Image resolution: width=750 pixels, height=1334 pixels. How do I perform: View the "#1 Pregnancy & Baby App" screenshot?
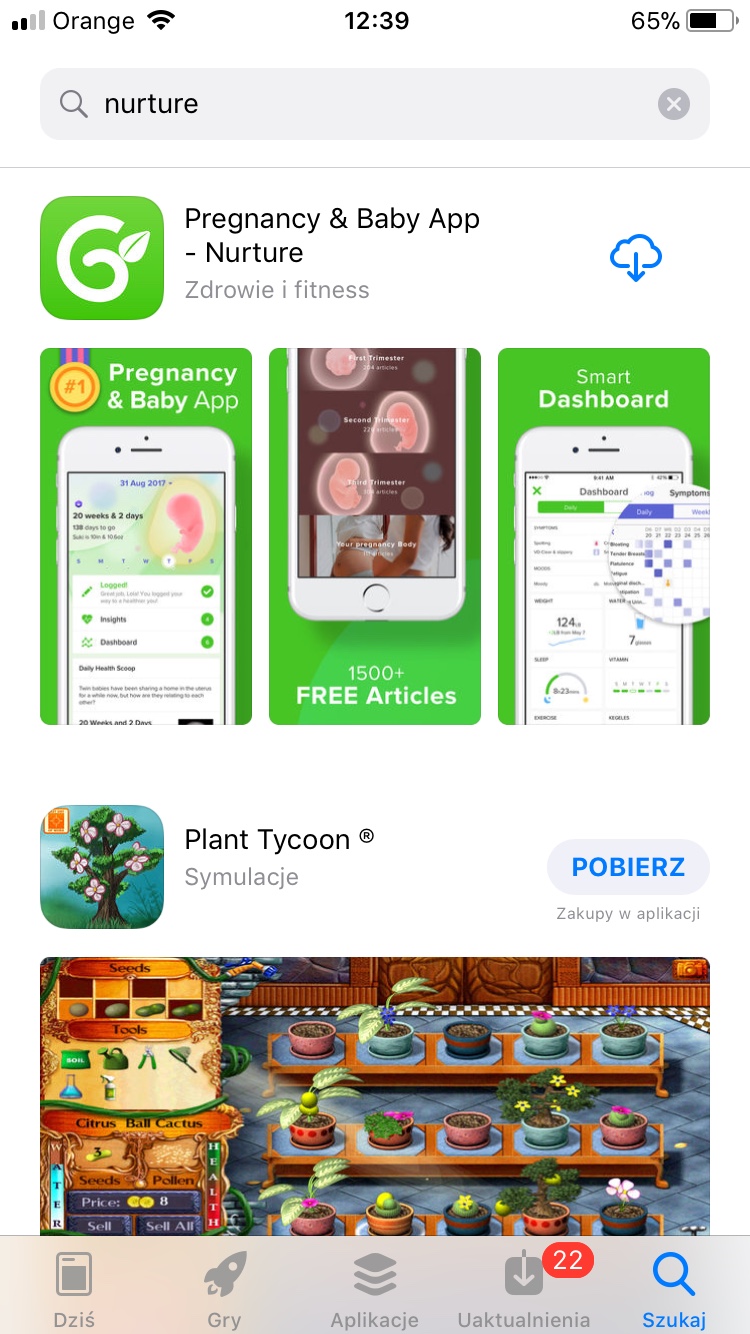146,536
